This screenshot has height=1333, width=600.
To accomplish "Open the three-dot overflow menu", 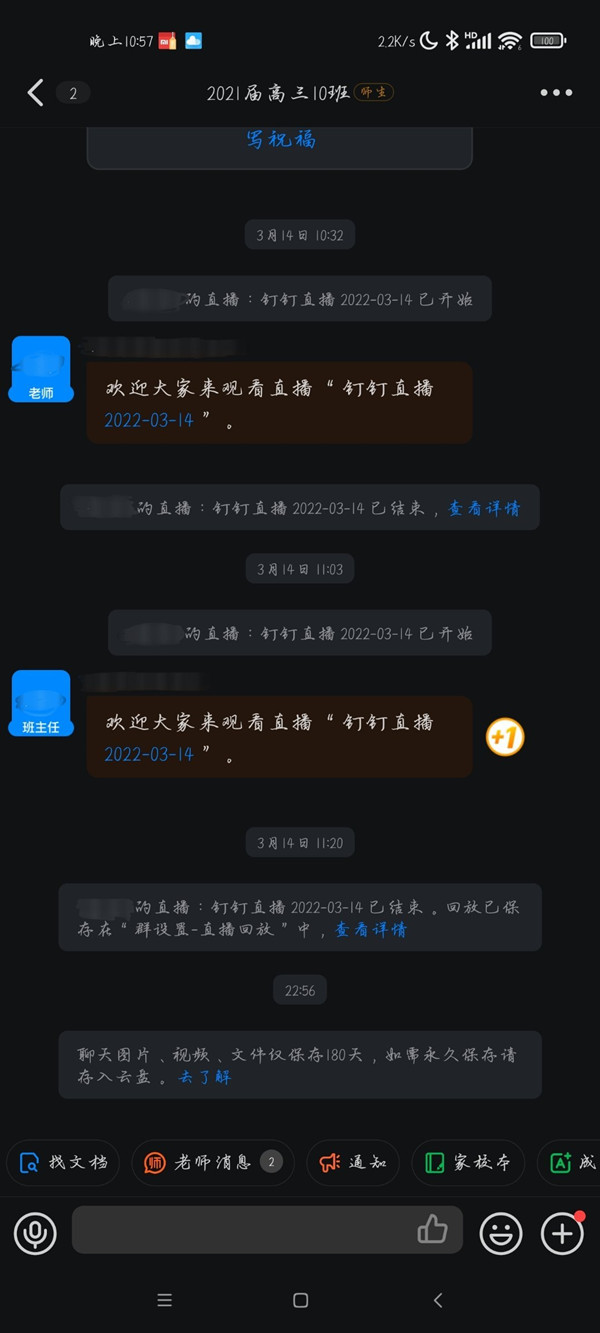I will tap(556, 93).
